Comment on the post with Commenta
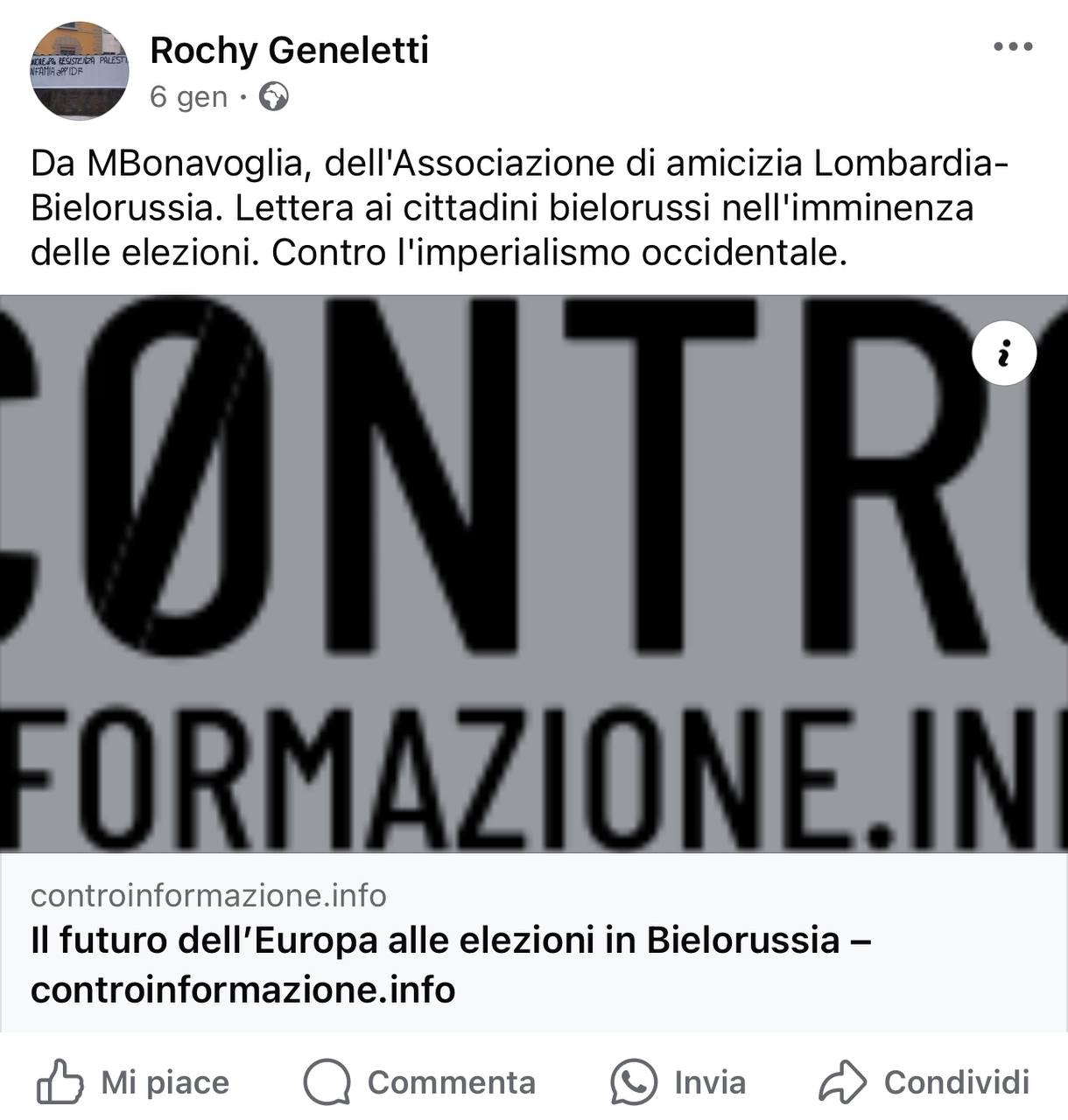 click(419, 1082)
